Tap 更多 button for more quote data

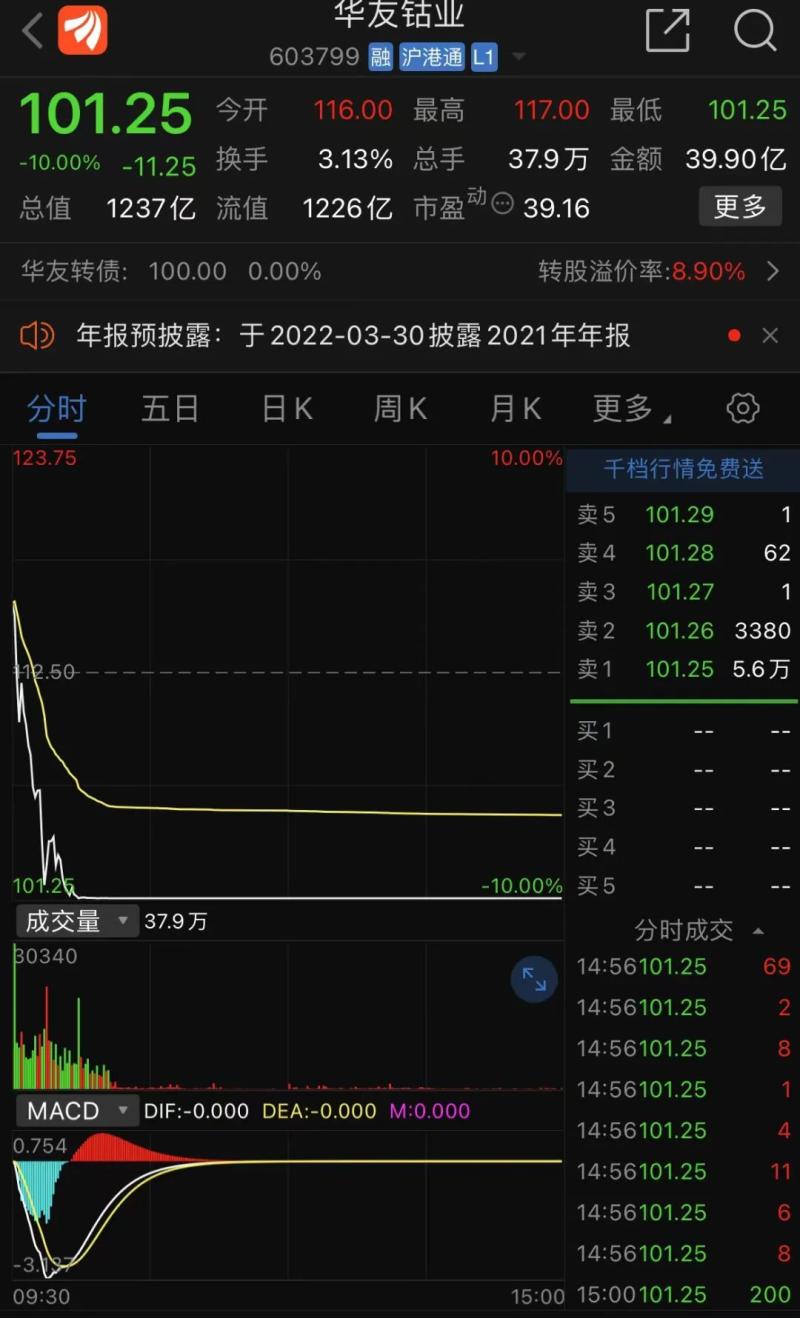pyautogui.click(x=740, y=207)
